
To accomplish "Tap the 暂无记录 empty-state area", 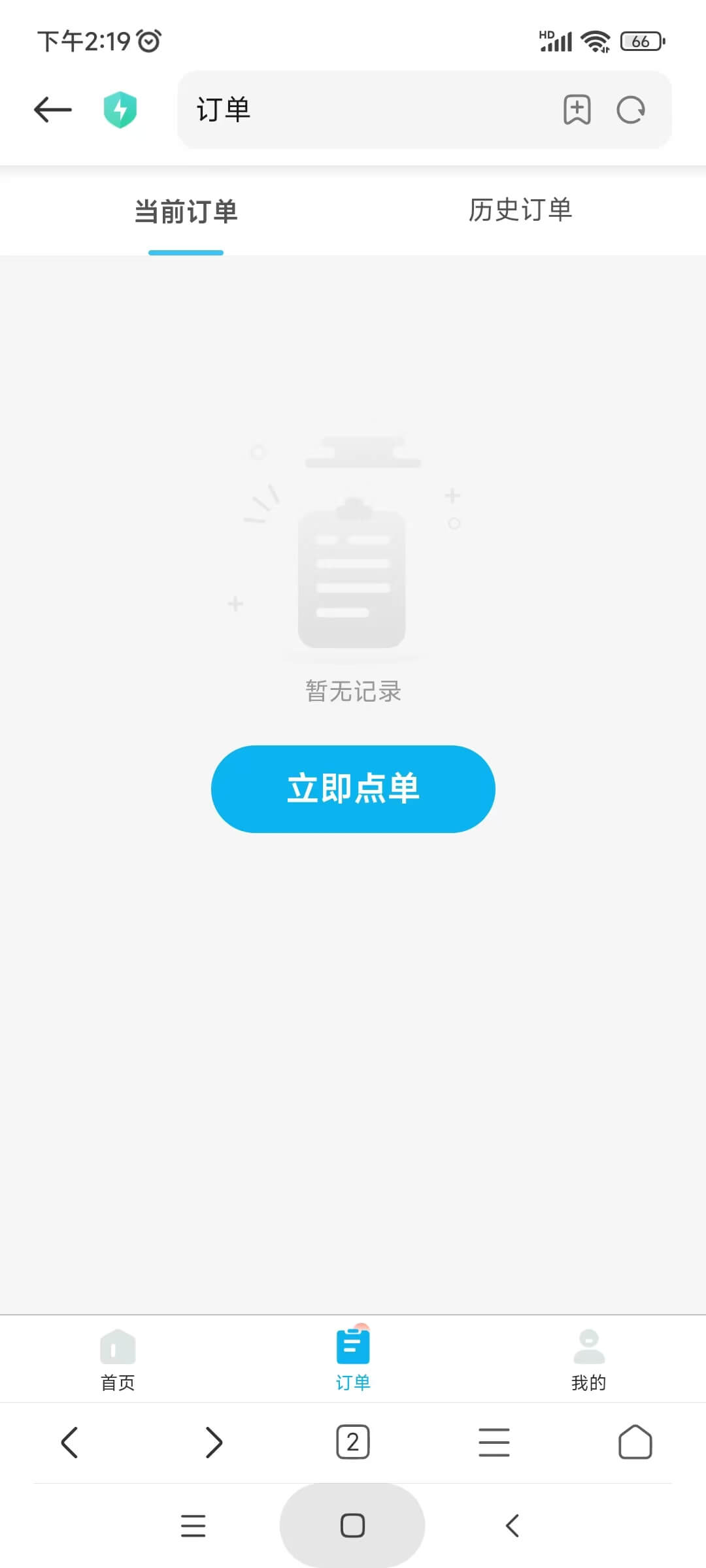I will click(353, 692).
